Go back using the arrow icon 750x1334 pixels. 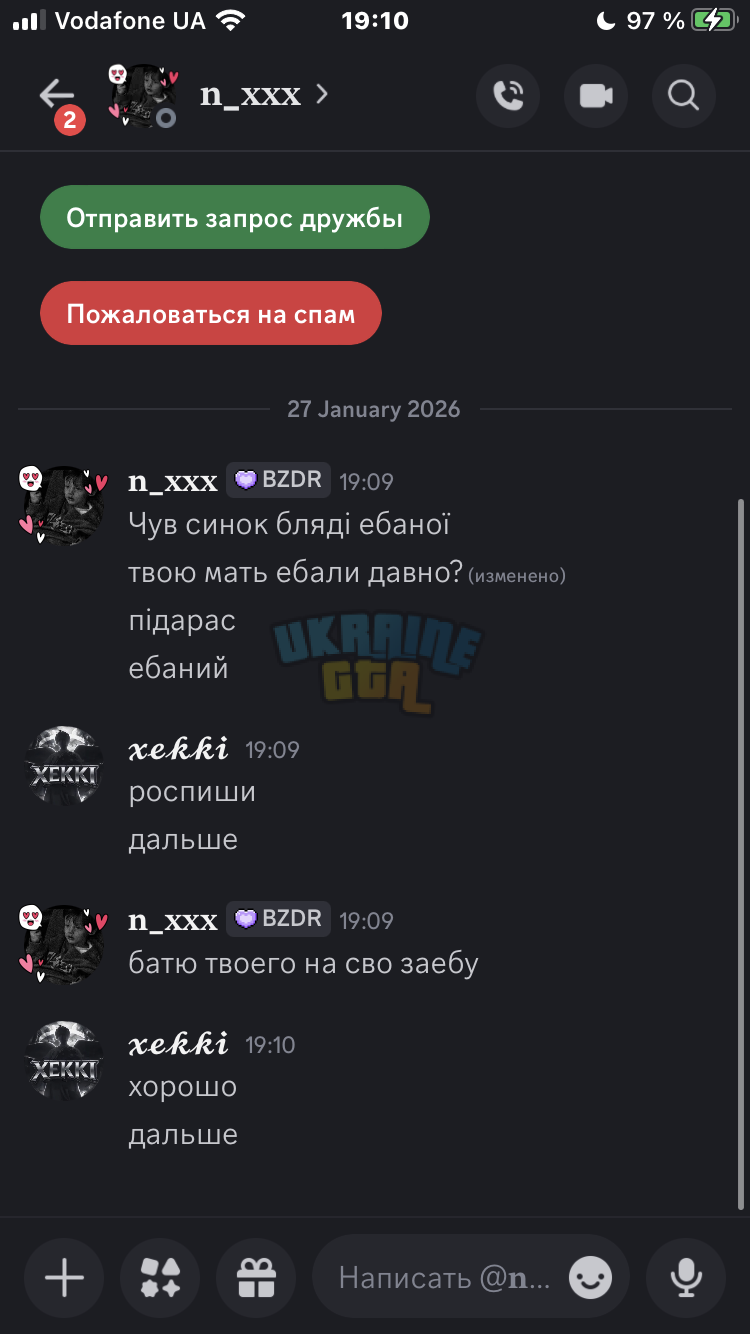click(56, 95)
